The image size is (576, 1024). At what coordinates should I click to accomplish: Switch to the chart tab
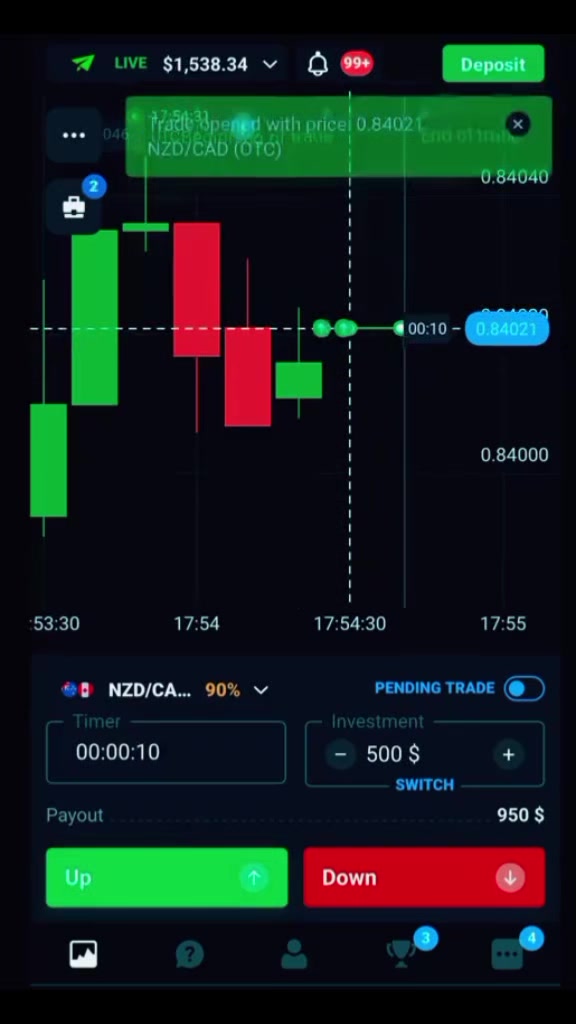click(84, 954)
